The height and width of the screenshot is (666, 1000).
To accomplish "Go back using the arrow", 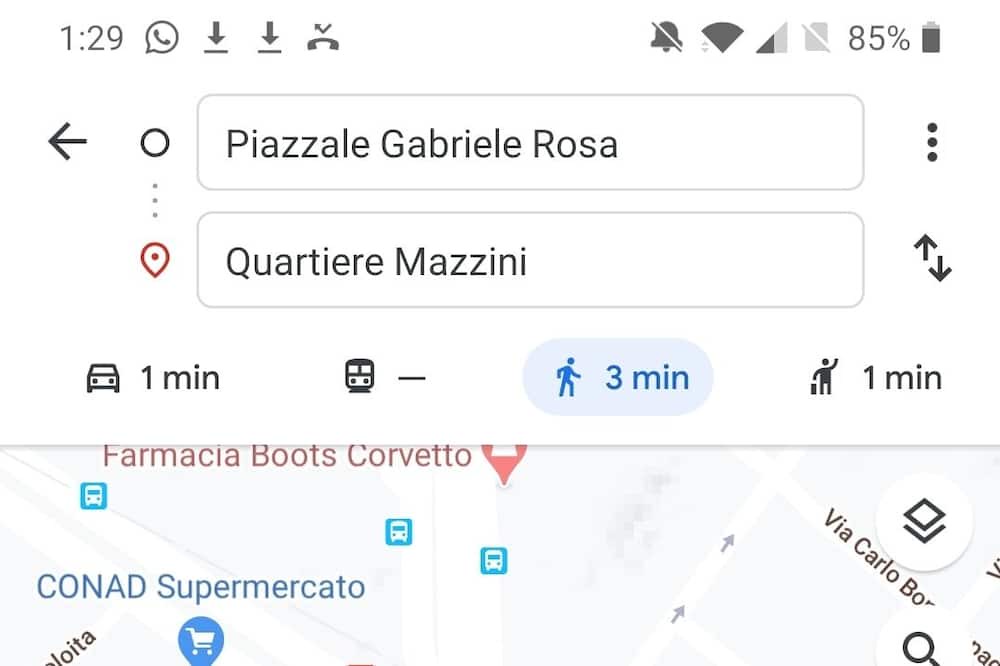I will point(68,143).
